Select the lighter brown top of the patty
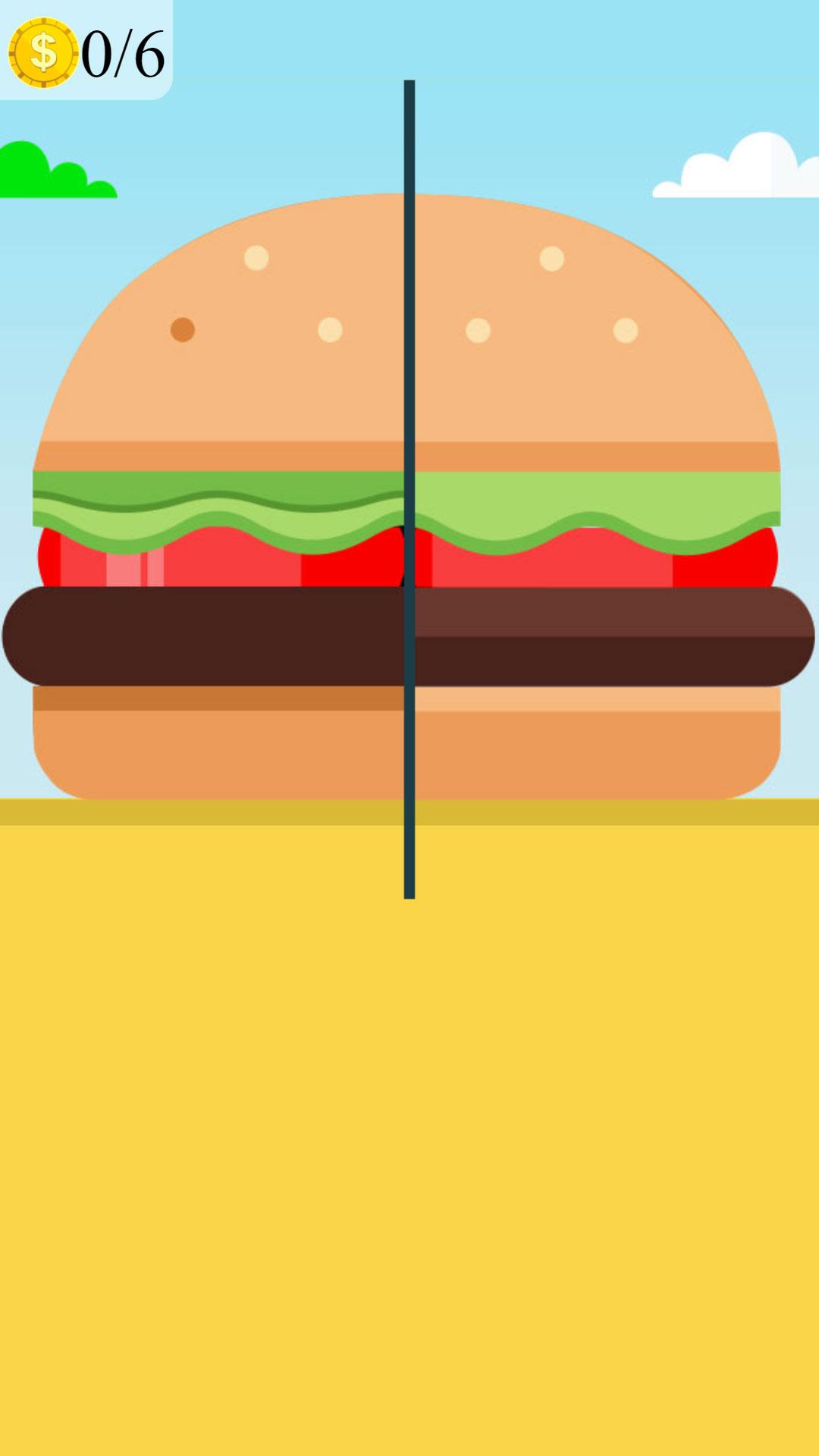Screen dimensions: 819x1456 click(614, 612)
